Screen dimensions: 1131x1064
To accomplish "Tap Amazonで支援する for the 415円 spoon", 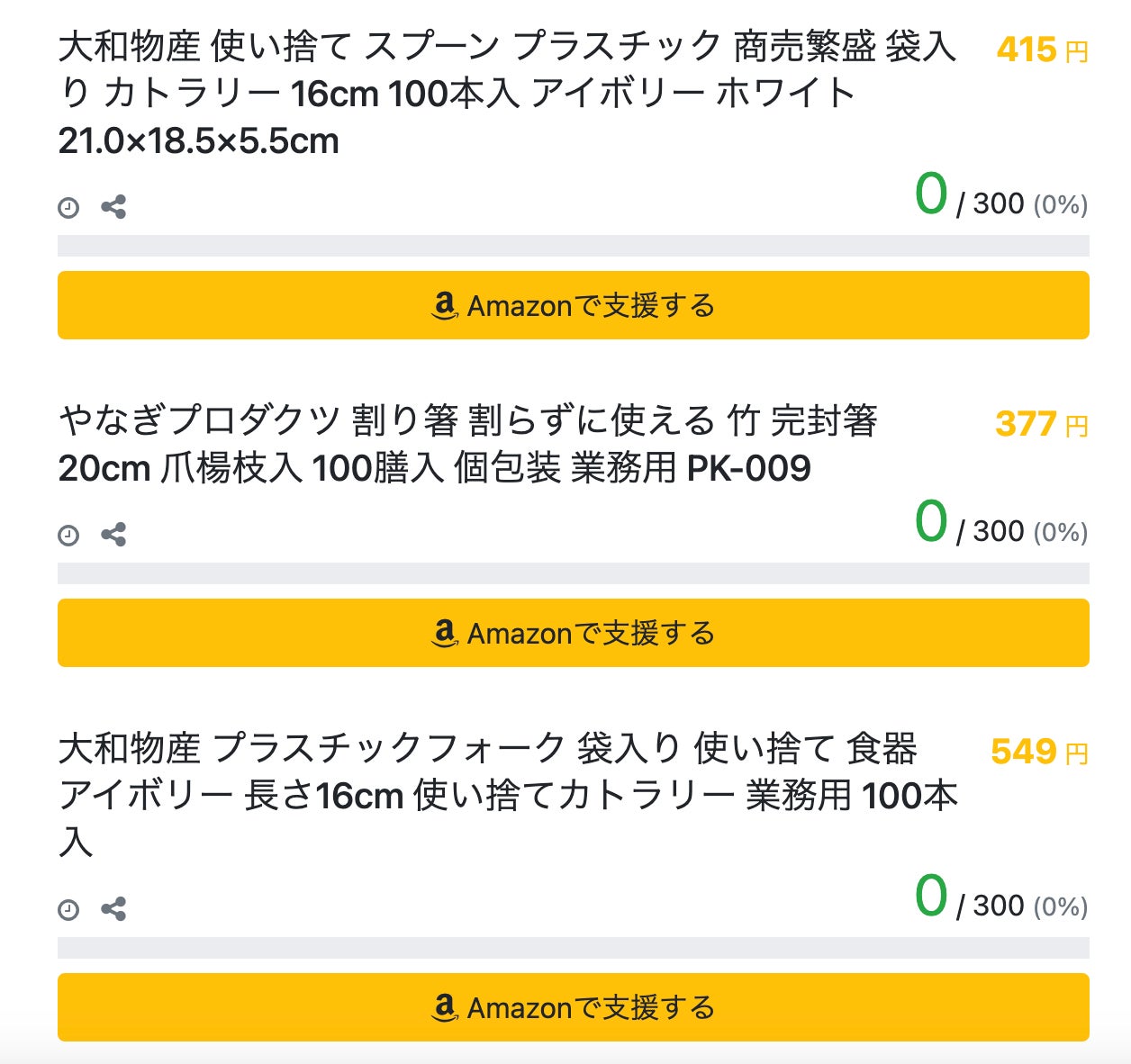I will 573,305.
